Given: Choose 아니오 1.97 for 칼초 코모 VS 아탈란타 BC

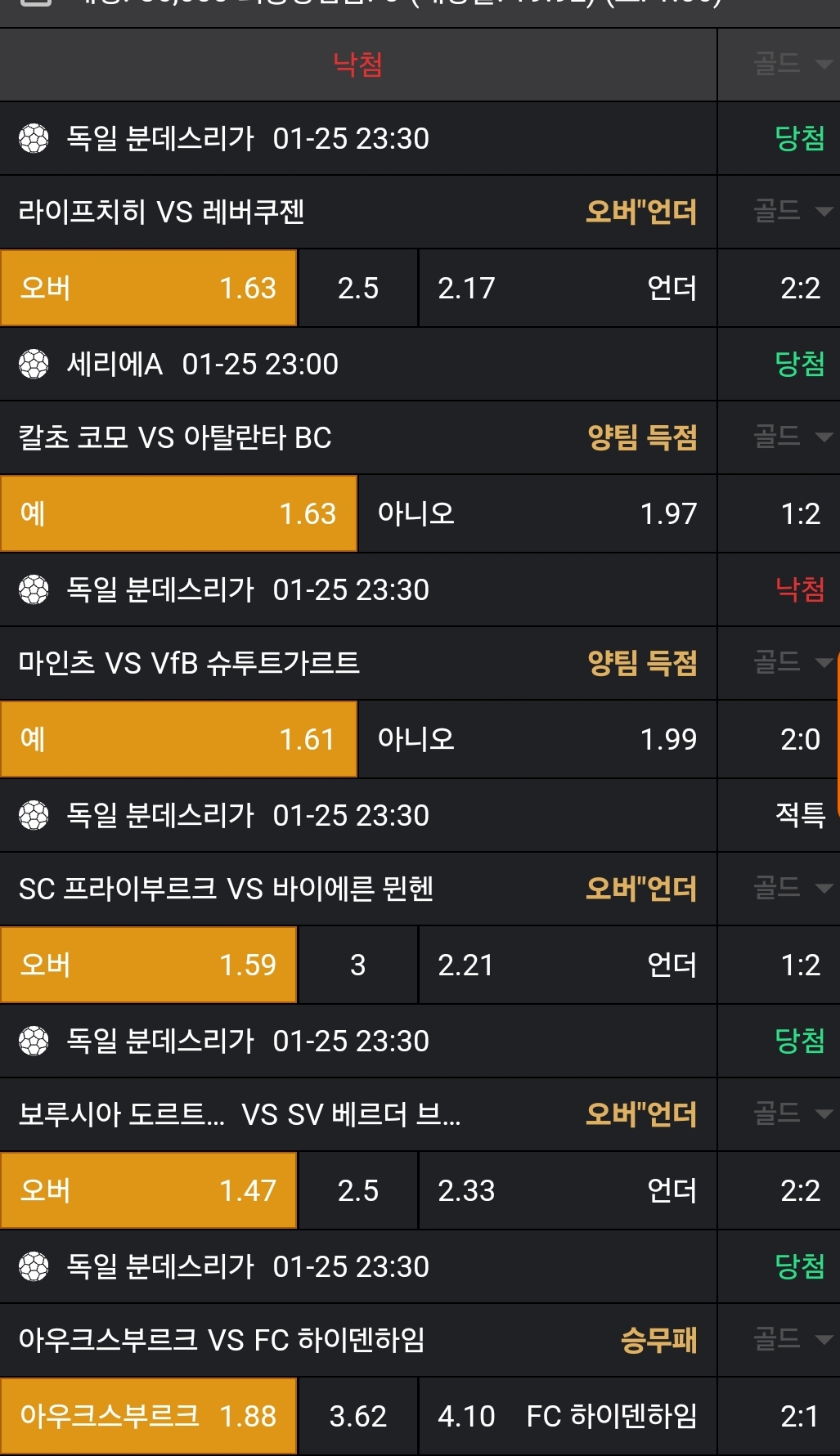Looking at the screenshot, I should point(537,513).
